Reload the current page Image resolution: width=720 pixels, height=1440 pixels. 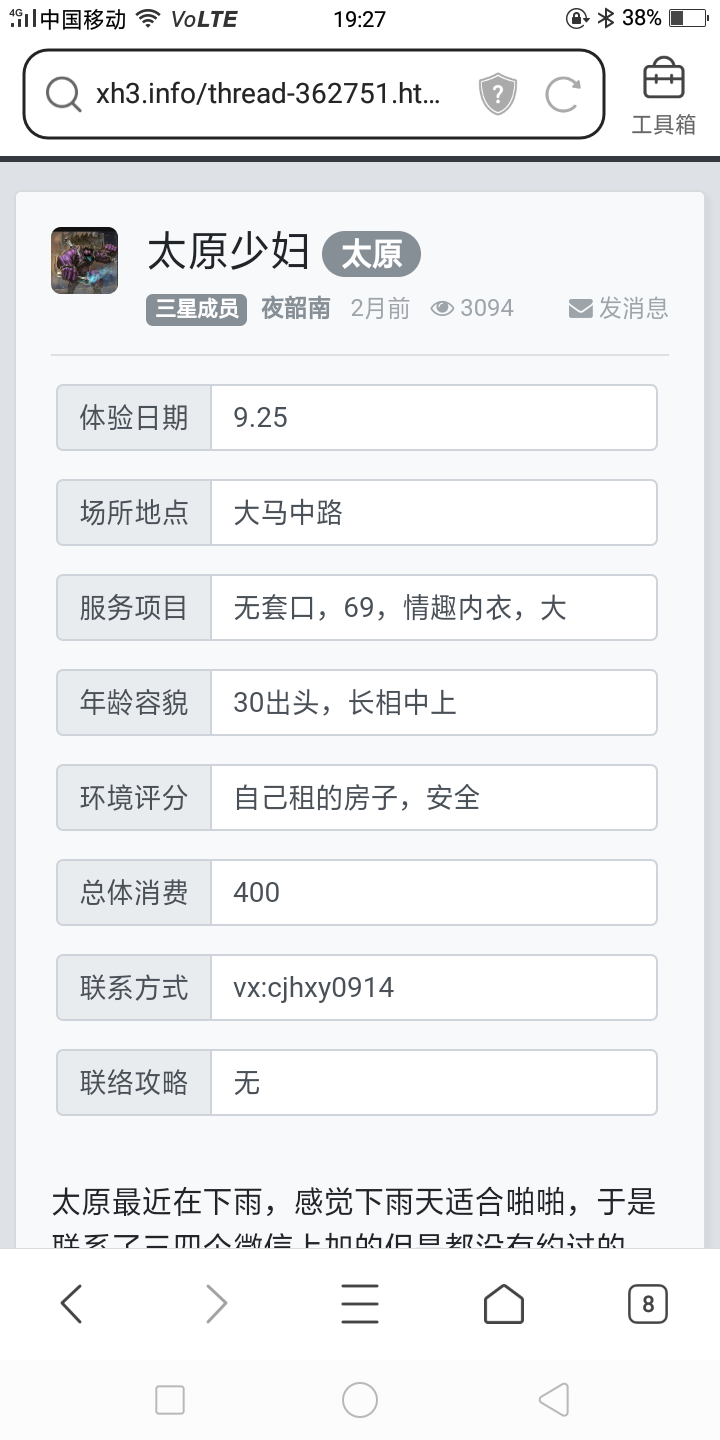(x=562, y=95)
